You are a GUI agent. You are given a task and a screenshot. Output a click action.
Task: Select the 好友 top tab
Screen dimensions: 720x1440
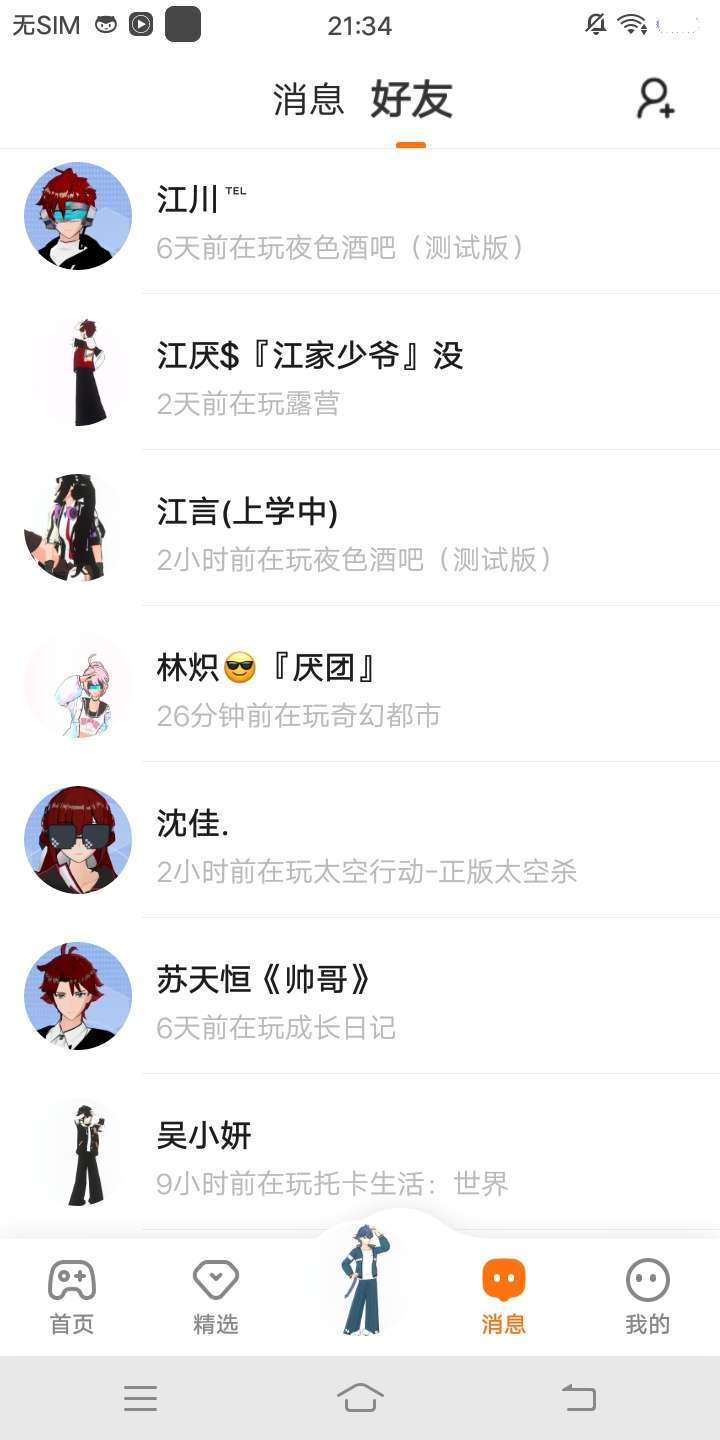pyautogui.click(x=411, y=100)
